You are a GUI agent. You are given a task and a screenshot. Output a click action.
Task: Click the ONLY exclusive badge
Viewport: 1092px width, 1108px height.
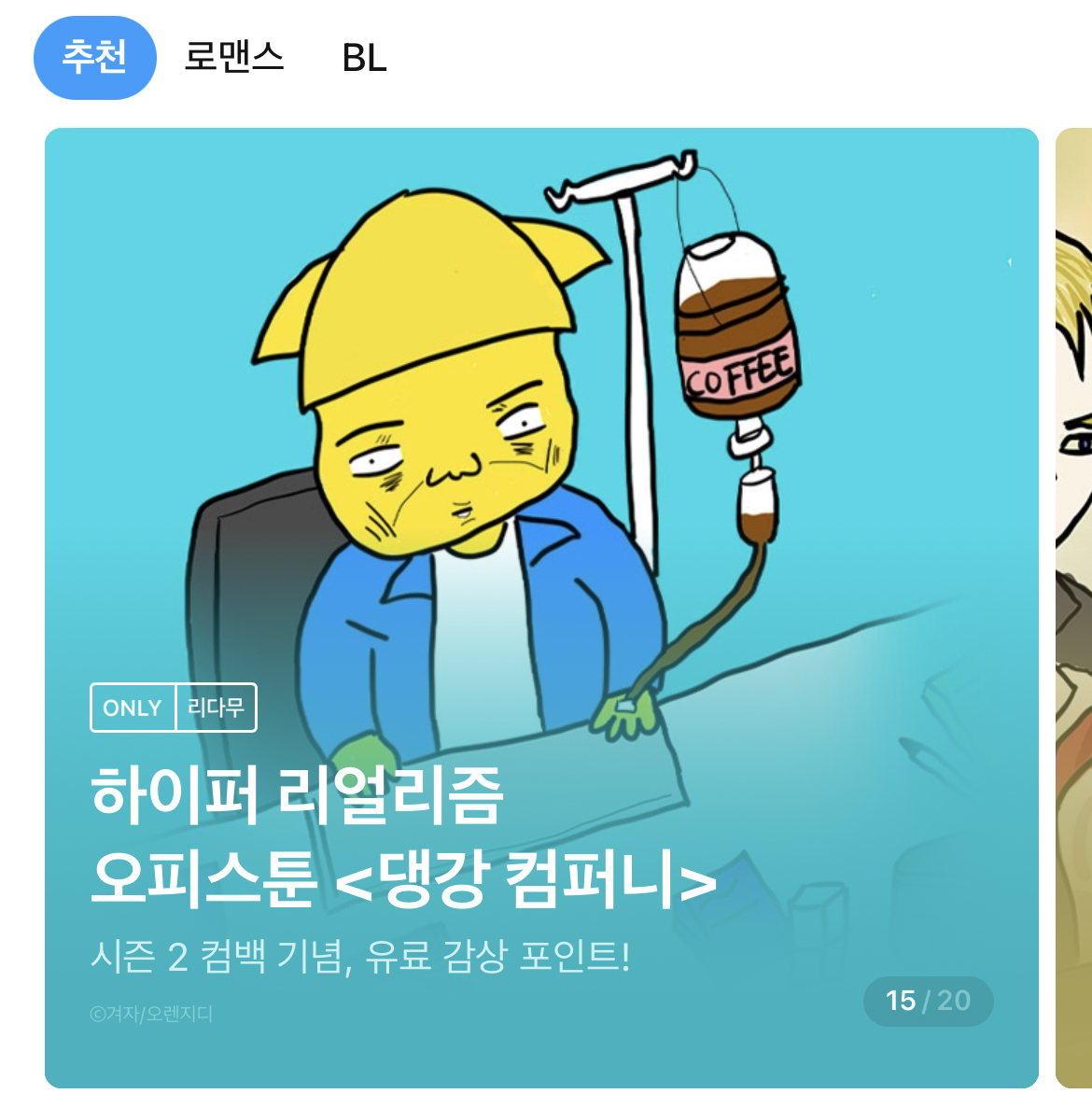[132, 707]
